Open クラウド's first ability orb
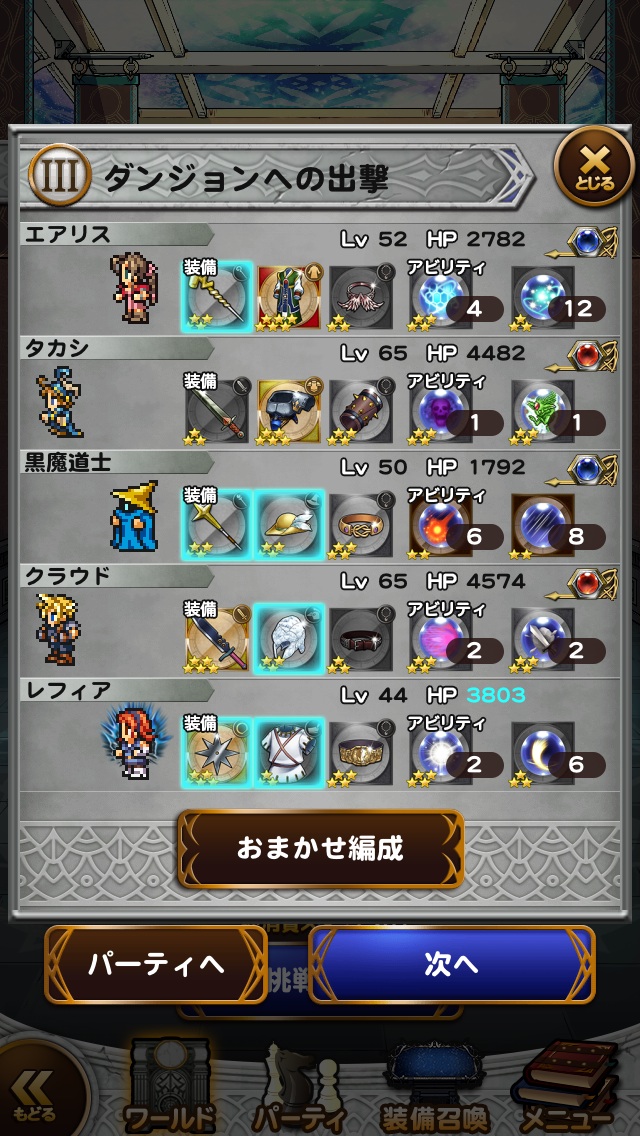 click(x=438, y=638)
